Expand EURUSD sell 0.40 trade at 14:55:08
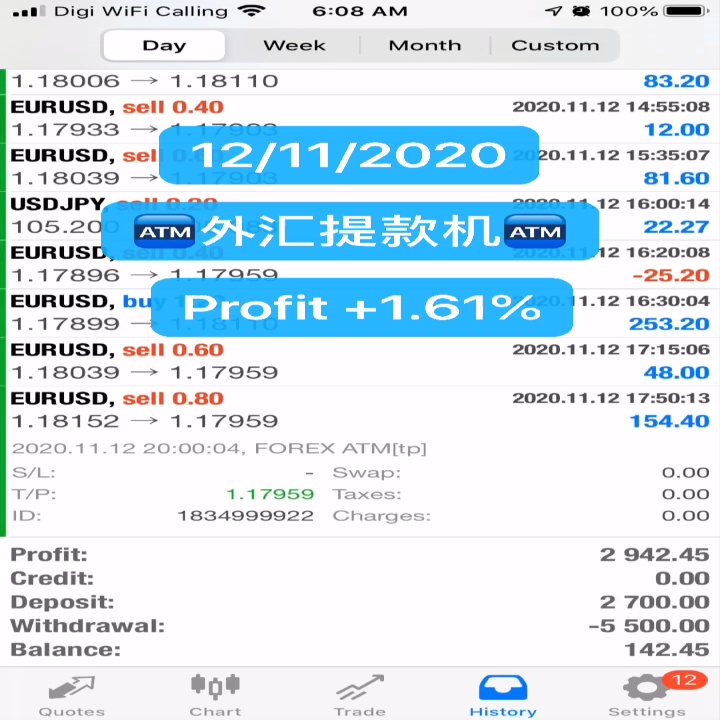This screenshot has height=720, width=720. tap(360, 118)
